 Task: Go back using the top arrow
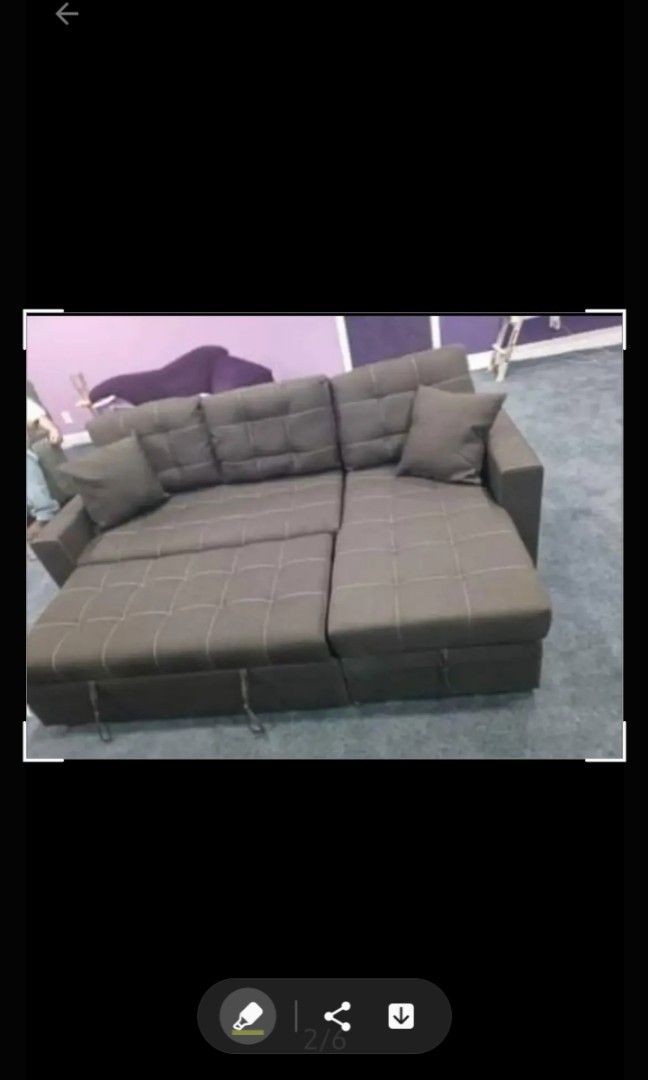coord(67,14)
